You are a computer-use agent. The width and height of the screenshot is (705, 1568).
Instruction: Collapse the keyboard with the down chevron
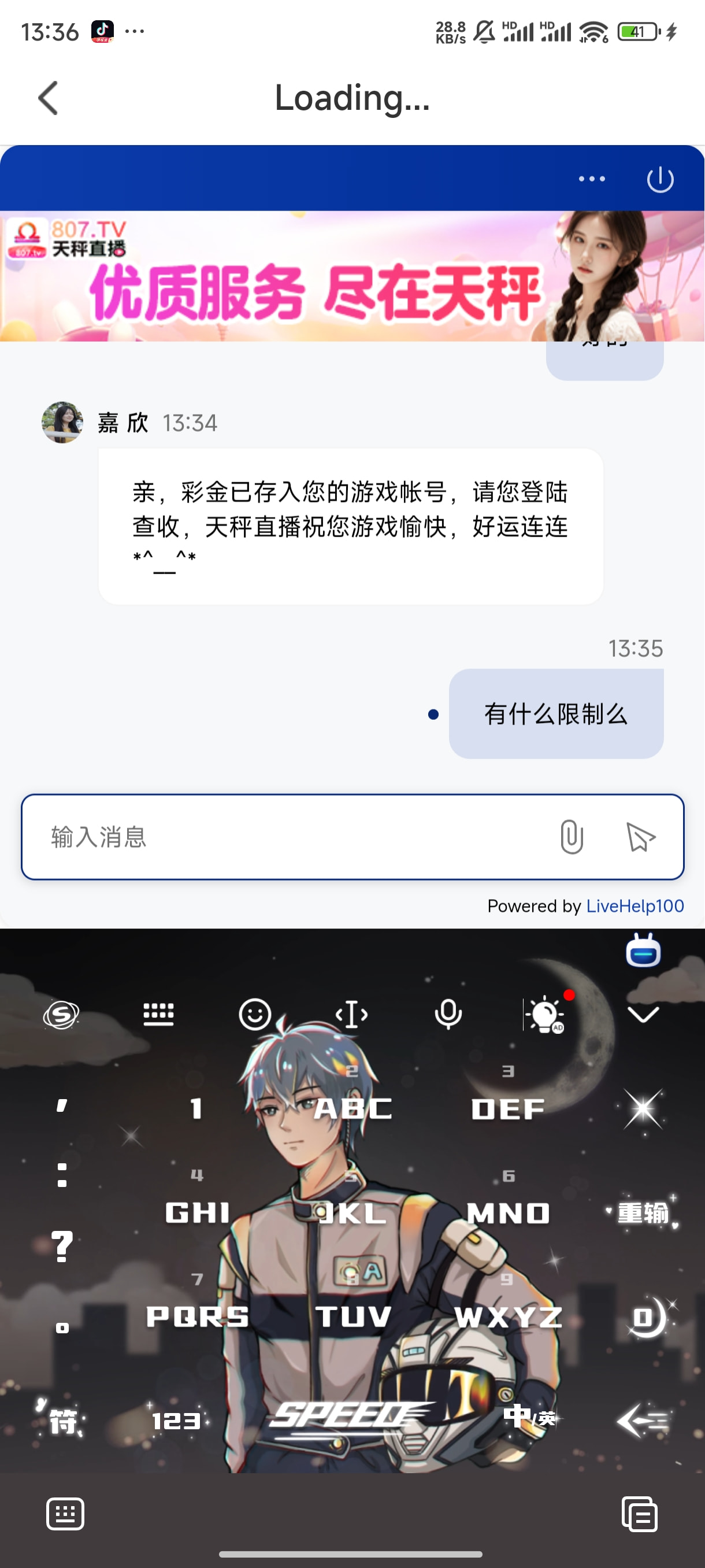pyautogui.click(x=643, y=1015)
